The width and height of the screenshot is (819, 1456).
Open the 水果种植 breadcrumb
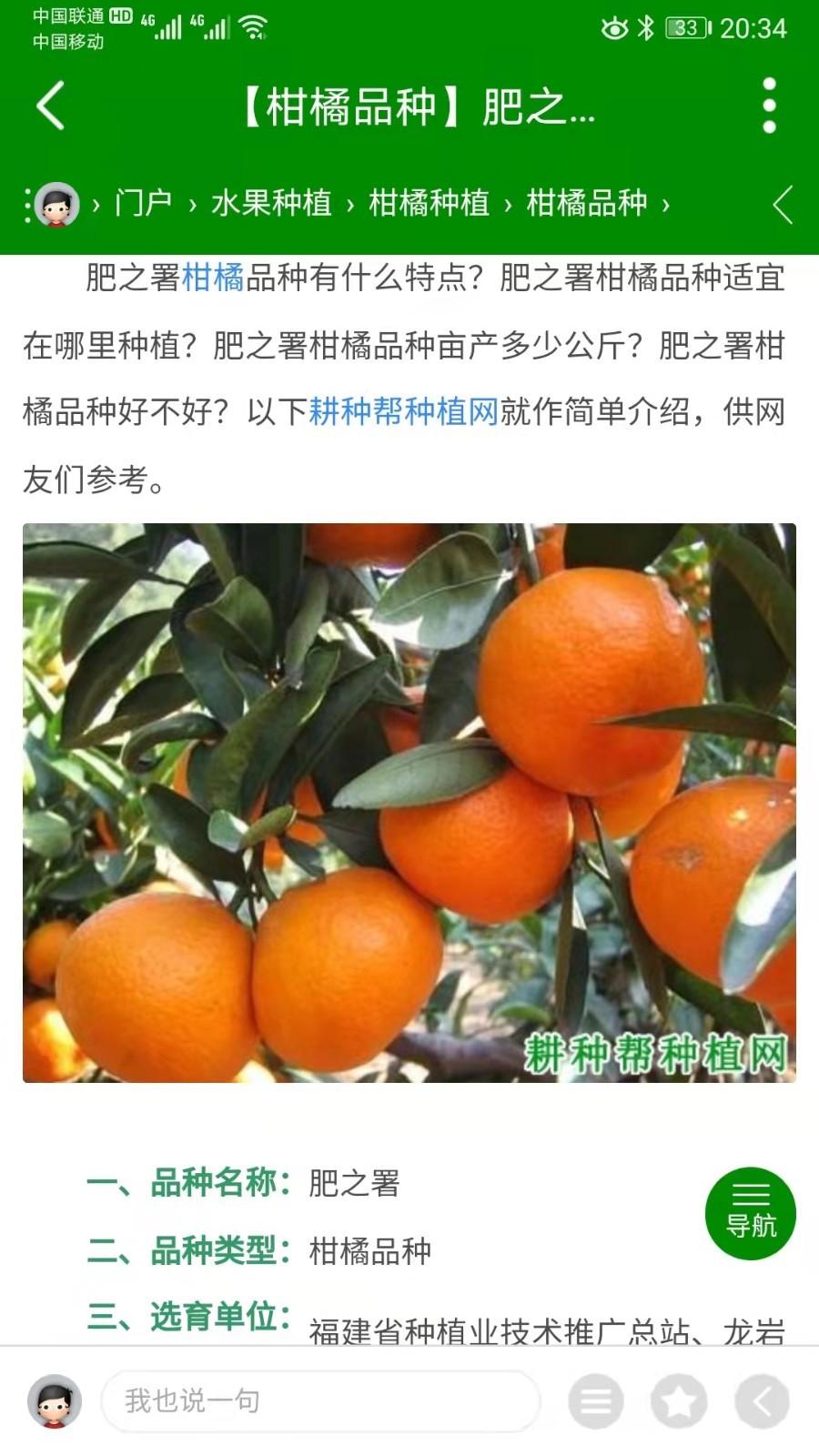coord(271,203)
